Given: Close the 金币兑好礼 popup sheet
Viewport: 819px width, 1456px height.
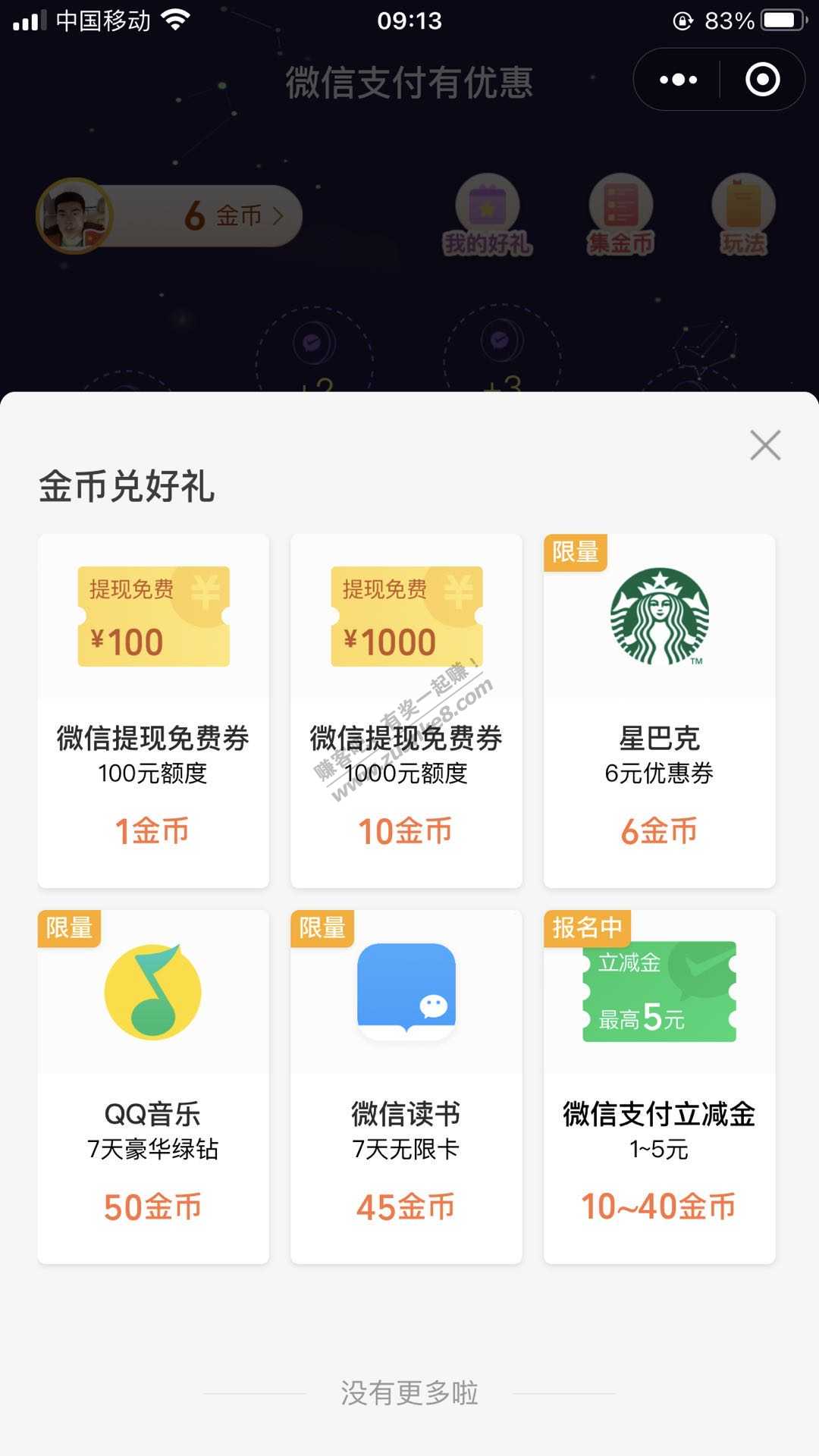Looking at the screenshot, I should pos(764,445).
